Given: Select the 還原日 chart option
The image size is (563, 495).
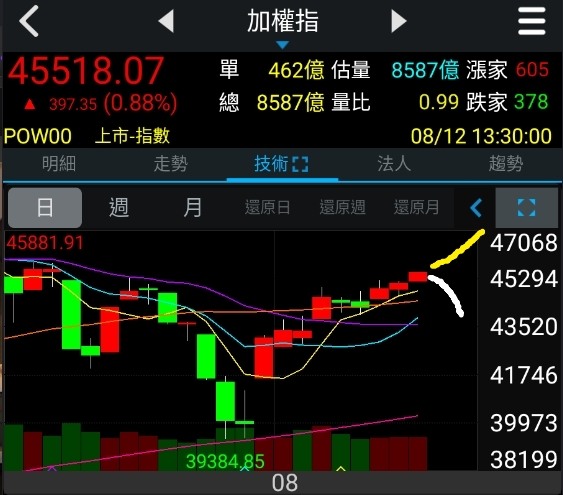Looking at the screenshot, I should (x=267, y=207).
